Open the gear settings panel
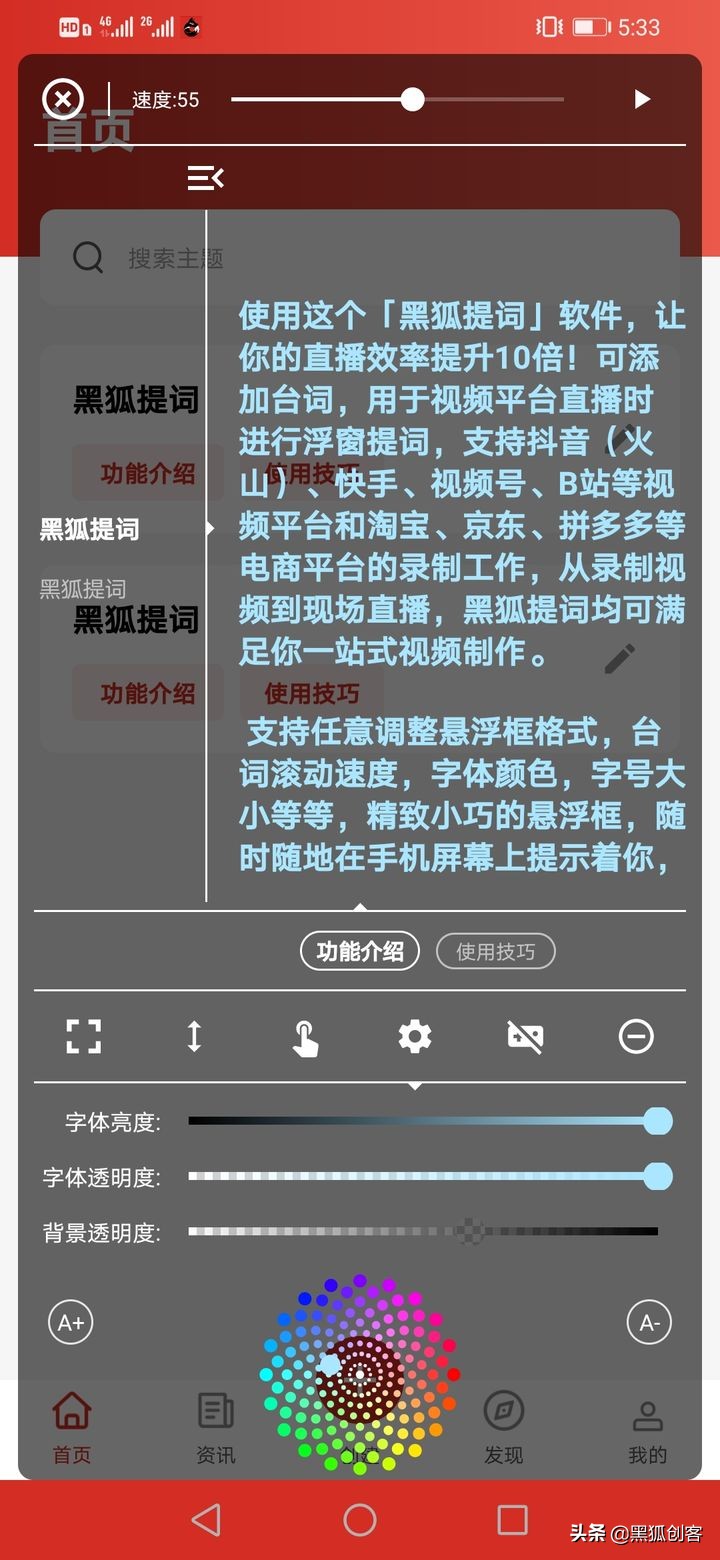This screenshot has width=720, height=1560. (x=415, y=1036)
